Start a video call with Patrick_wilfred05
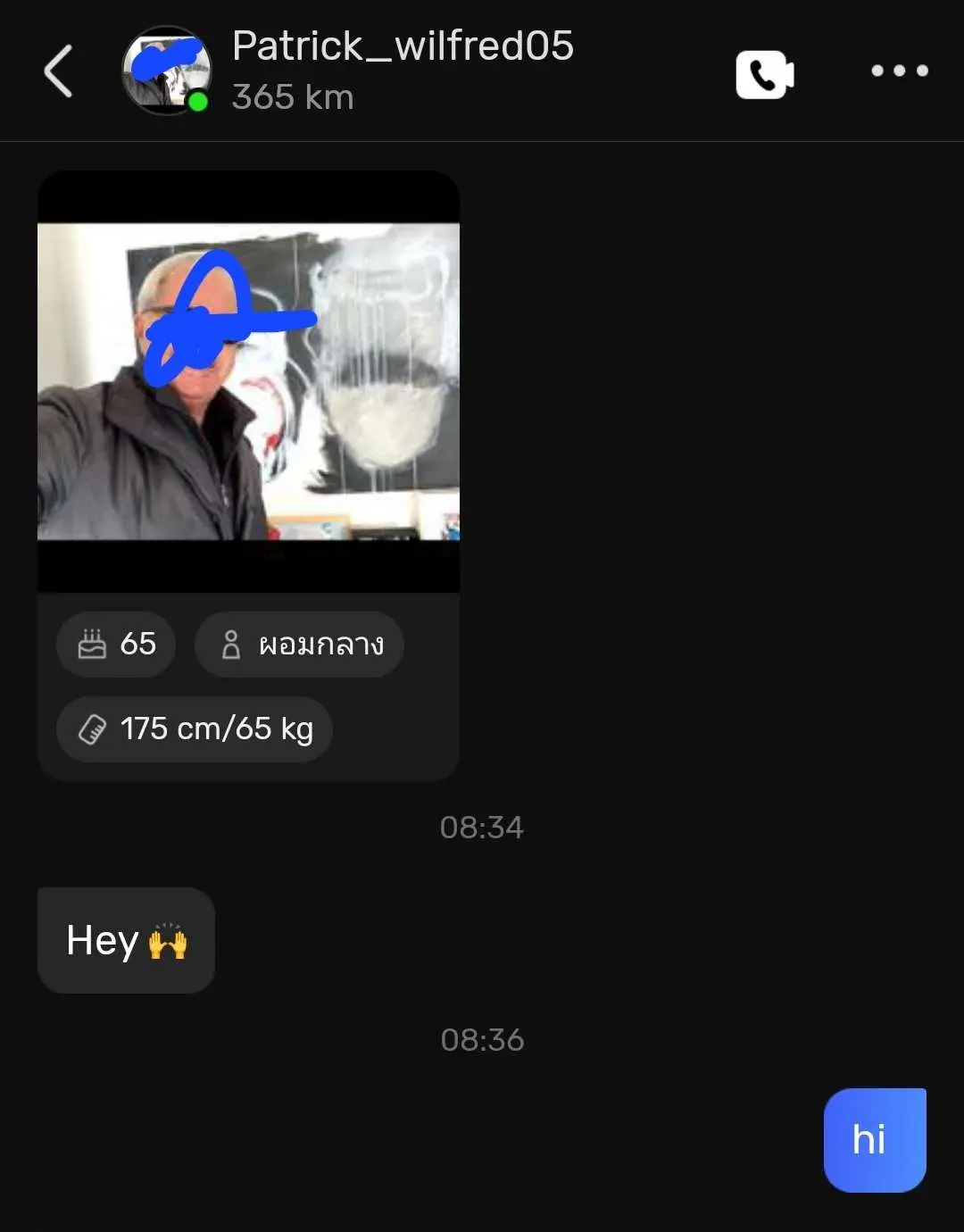Viewport: 964px width, 1232px height. [764, 73]
